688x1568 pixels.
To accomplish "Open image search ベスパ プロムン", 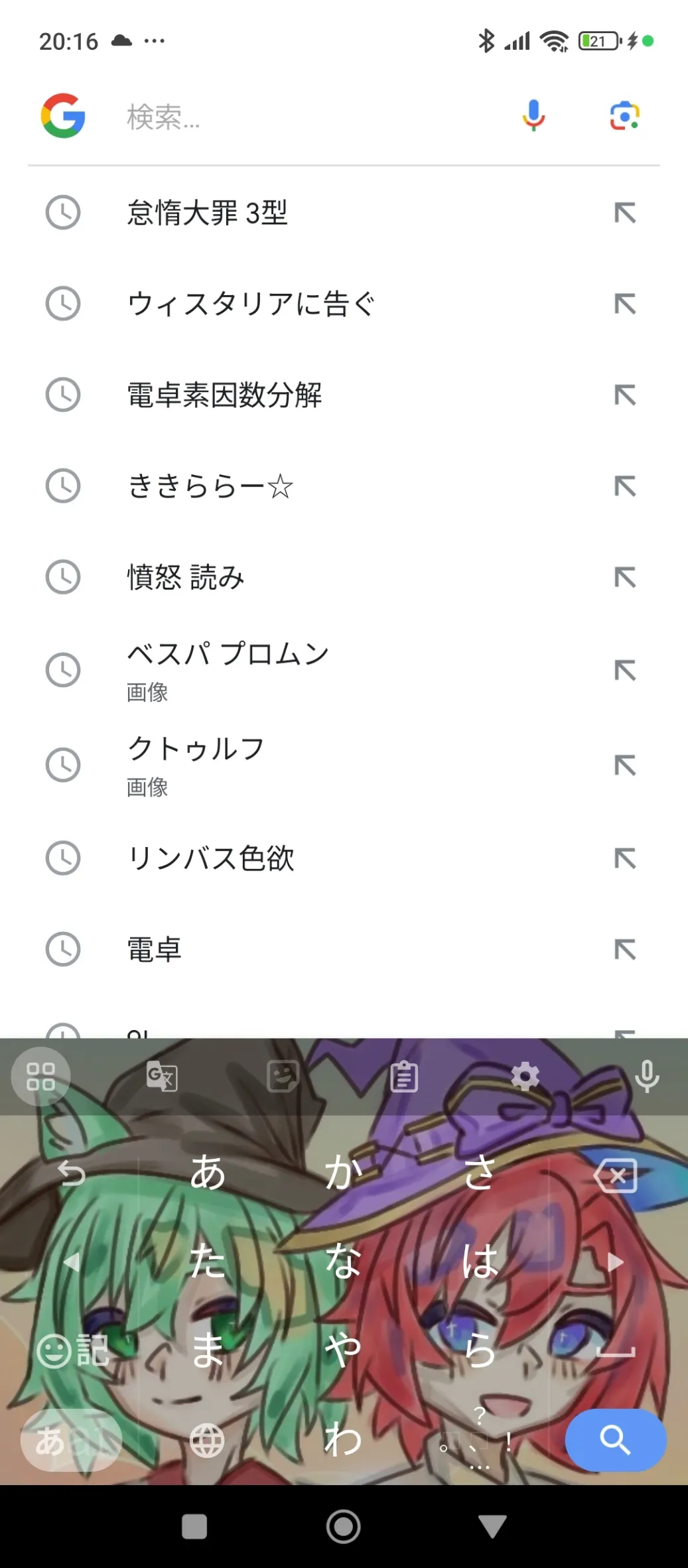I will click(228, 669).
